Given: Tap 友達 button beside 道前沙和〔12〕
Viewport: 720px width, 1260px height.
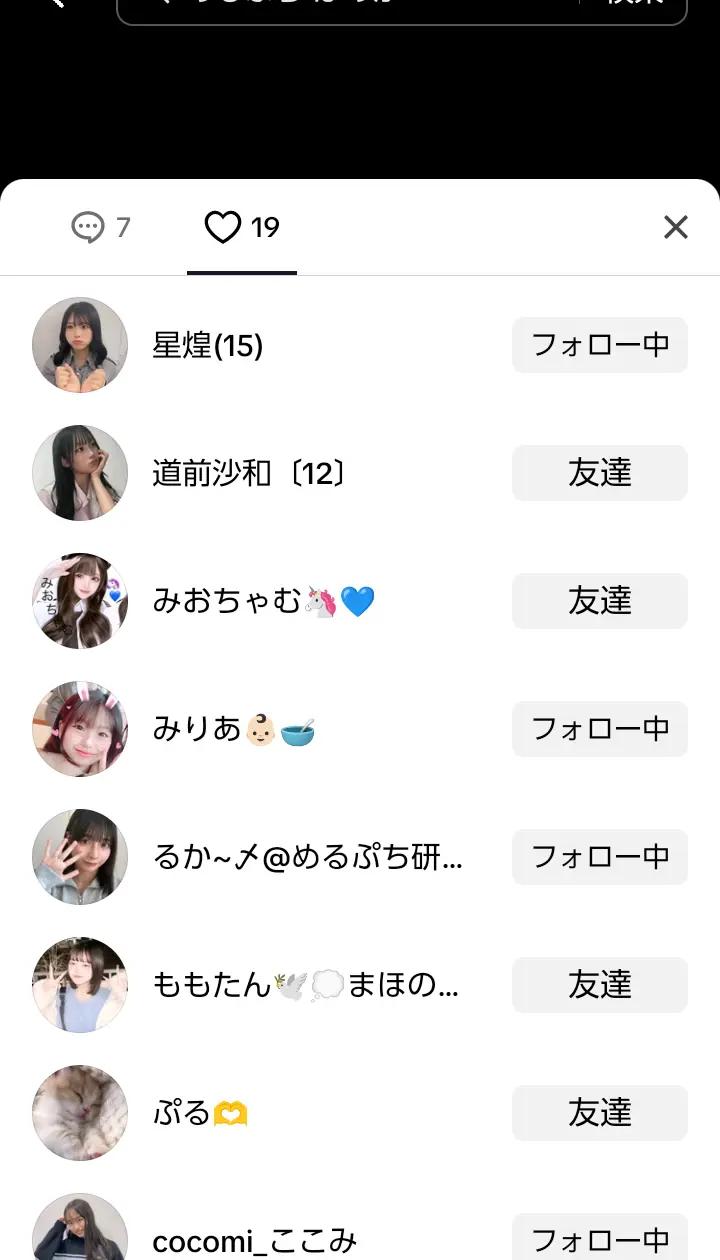Looking at the screenshot, I should [600, 473].
